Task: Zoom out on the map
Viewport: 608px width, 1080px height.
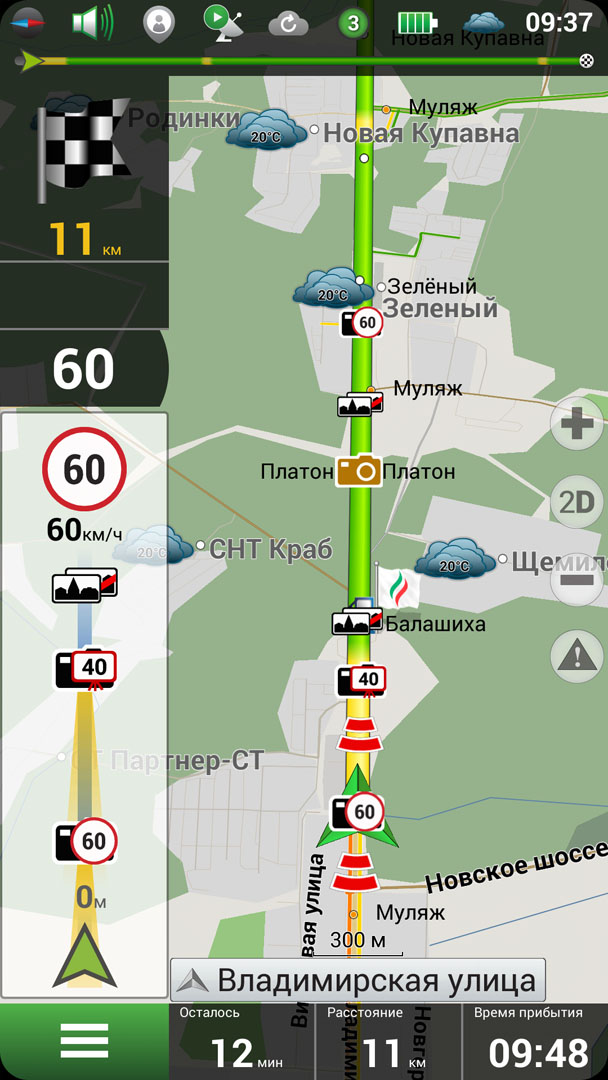Action: click(x=577, y=580)
